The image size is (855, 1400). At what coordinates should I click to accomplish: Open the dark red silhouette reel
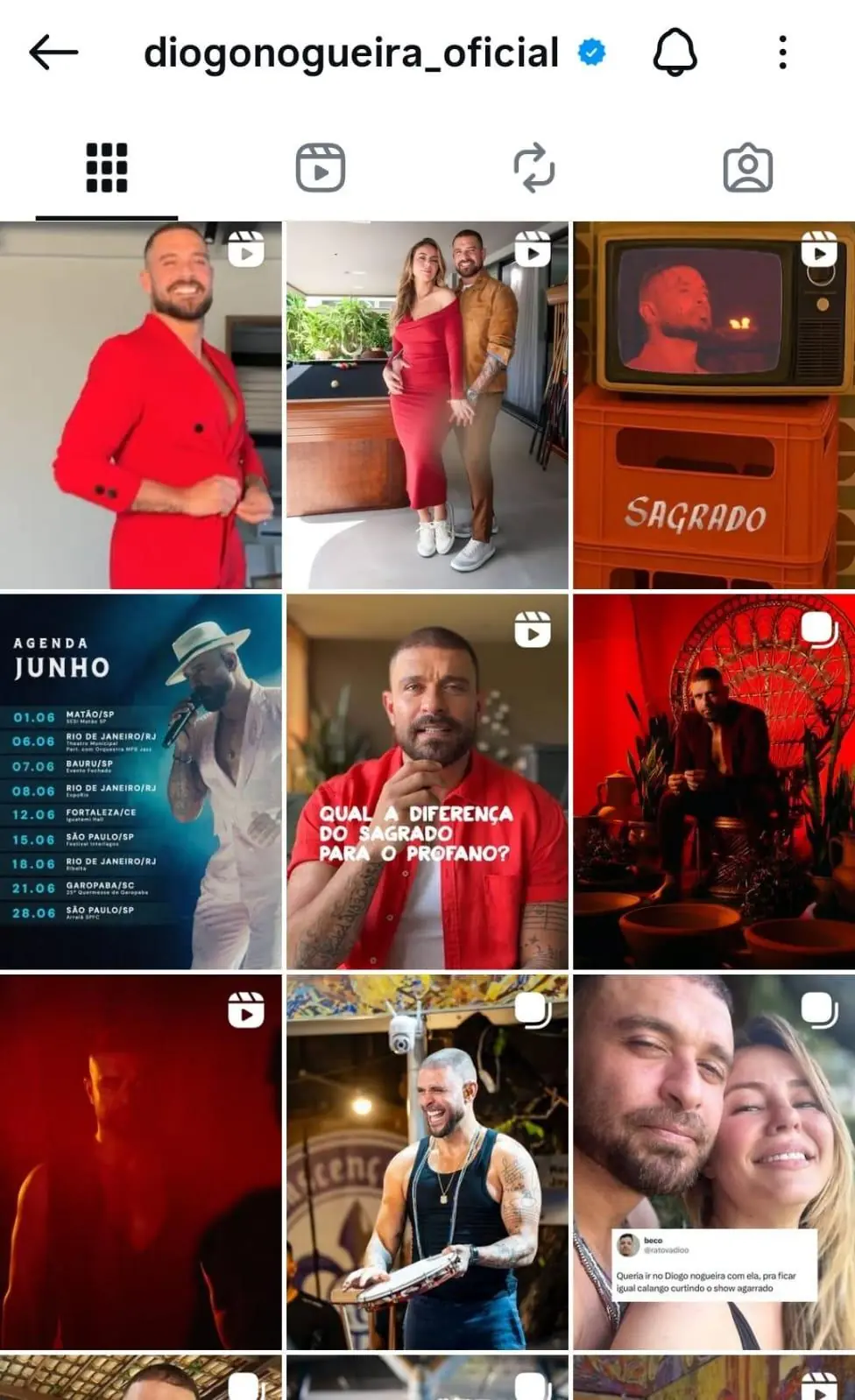tap(140, 1161)
